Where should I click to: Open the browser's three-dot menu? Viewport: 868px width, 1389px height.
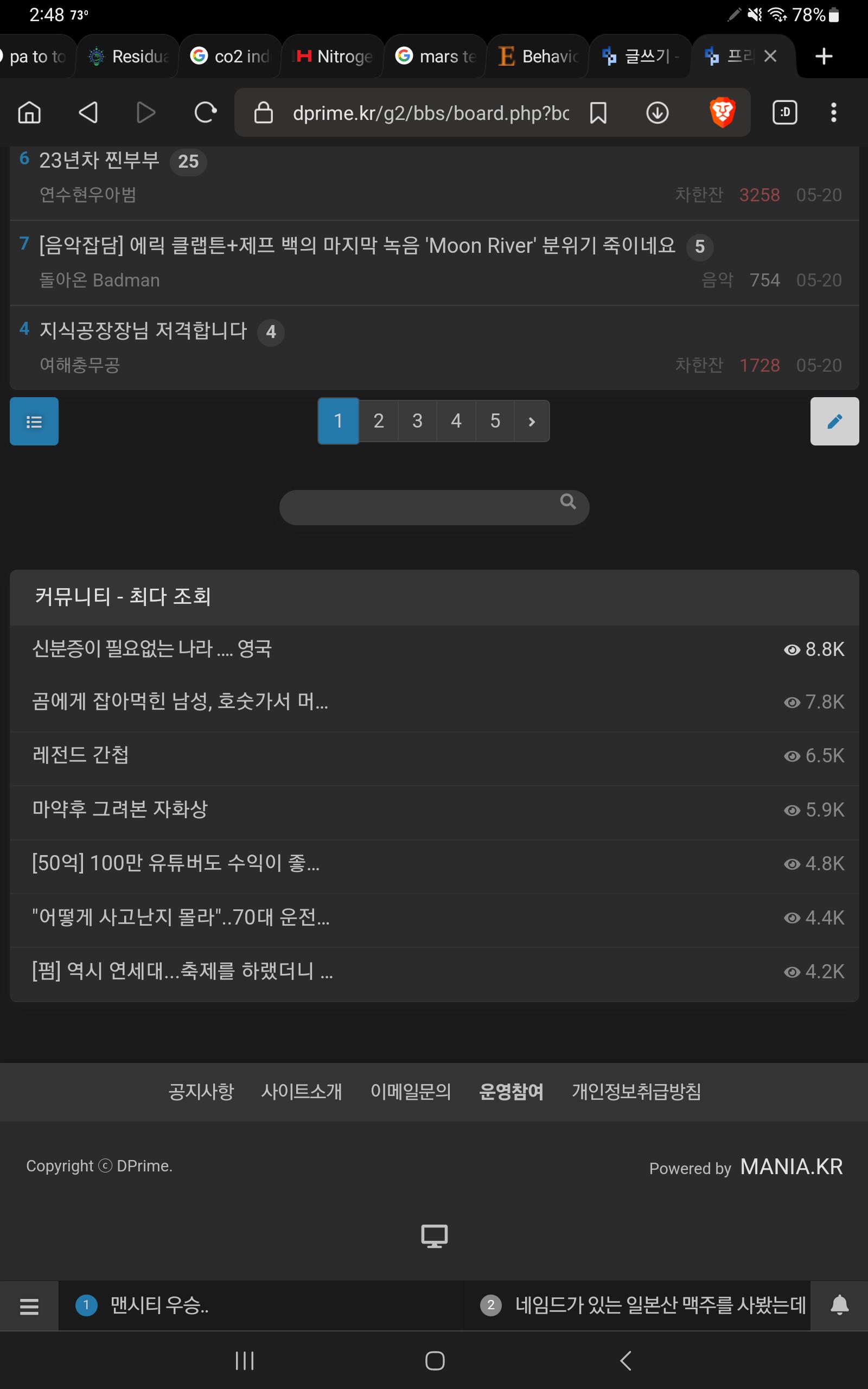click(x=834, y=112)
